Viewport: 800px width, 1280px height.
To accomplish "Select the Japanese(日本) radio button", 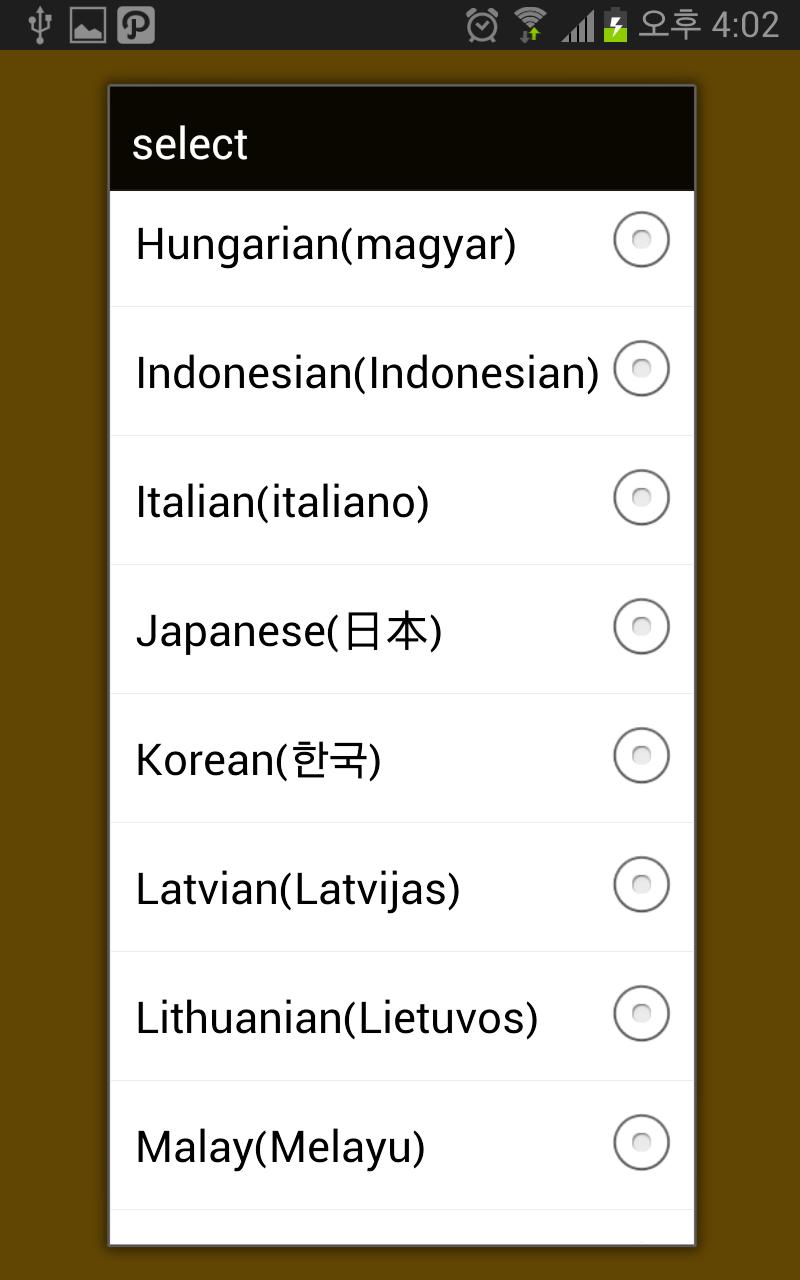I will coord(641,626).
